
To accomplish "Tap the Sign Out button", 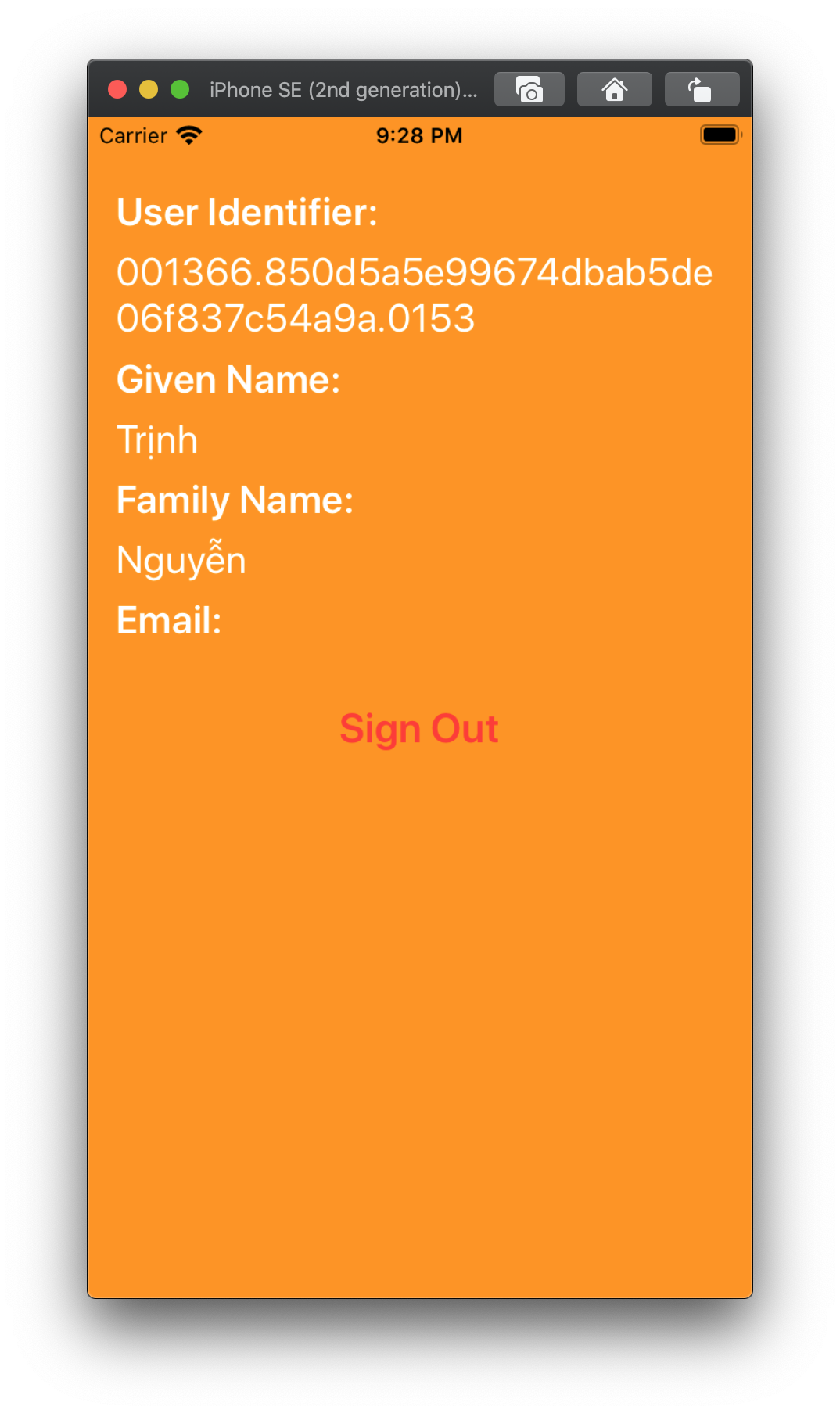I will 419,729.
